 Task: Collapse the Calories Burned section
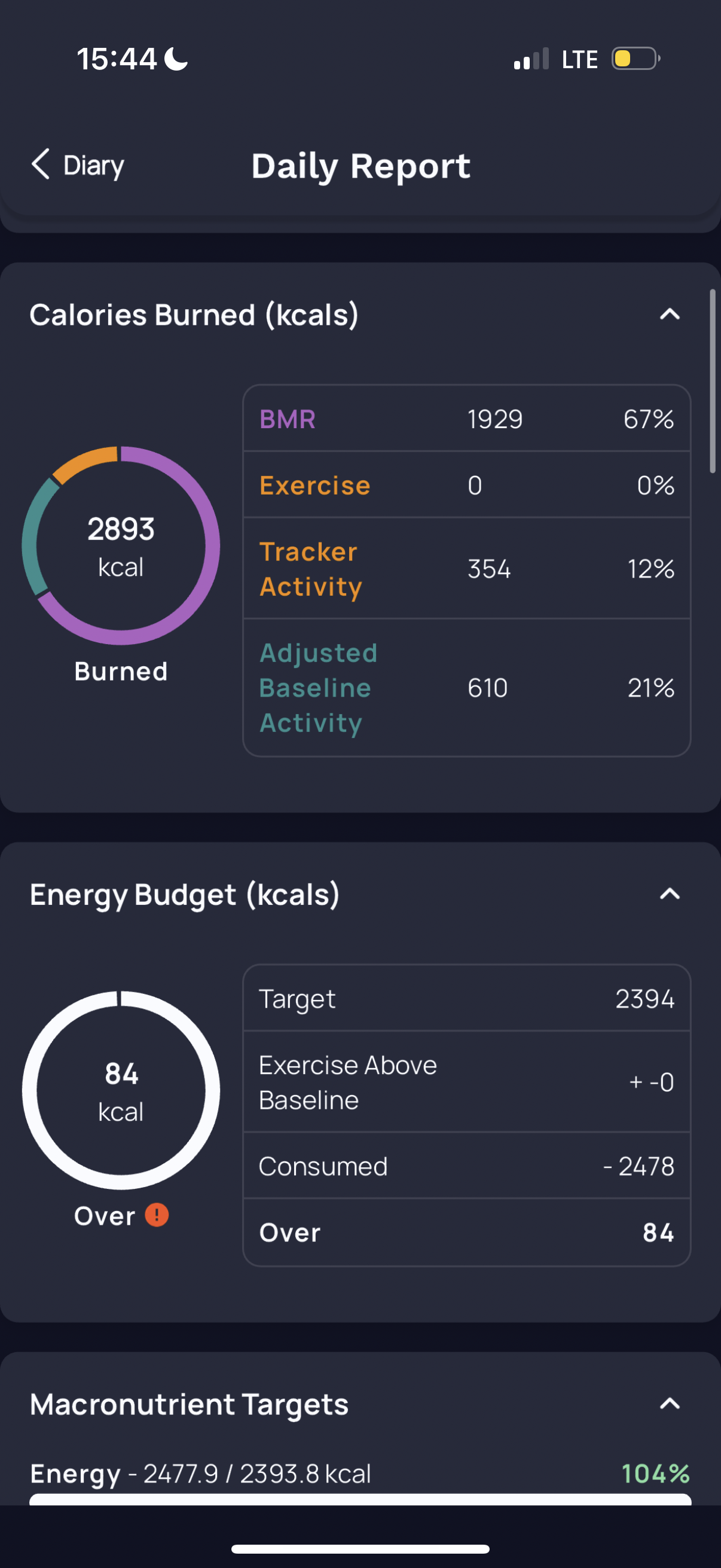pyautogui.click(x=669, y=315)
